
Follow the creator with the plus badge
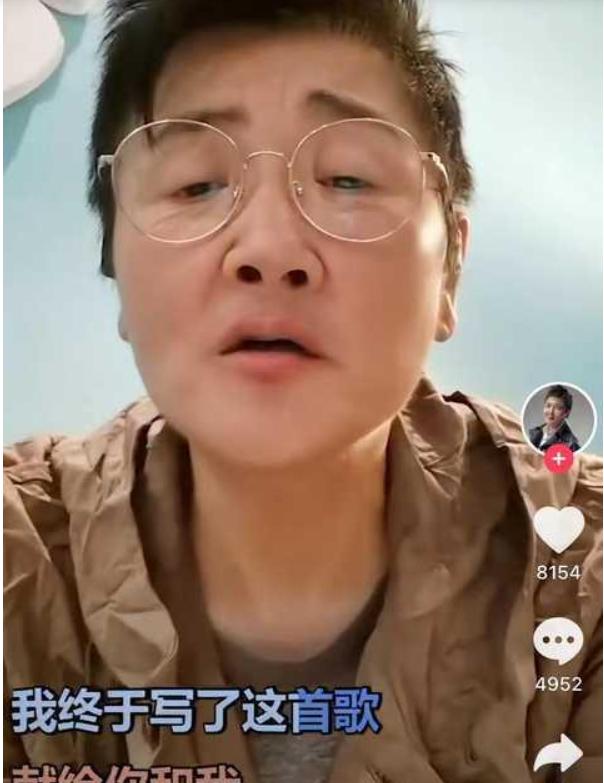pos(558,461)
